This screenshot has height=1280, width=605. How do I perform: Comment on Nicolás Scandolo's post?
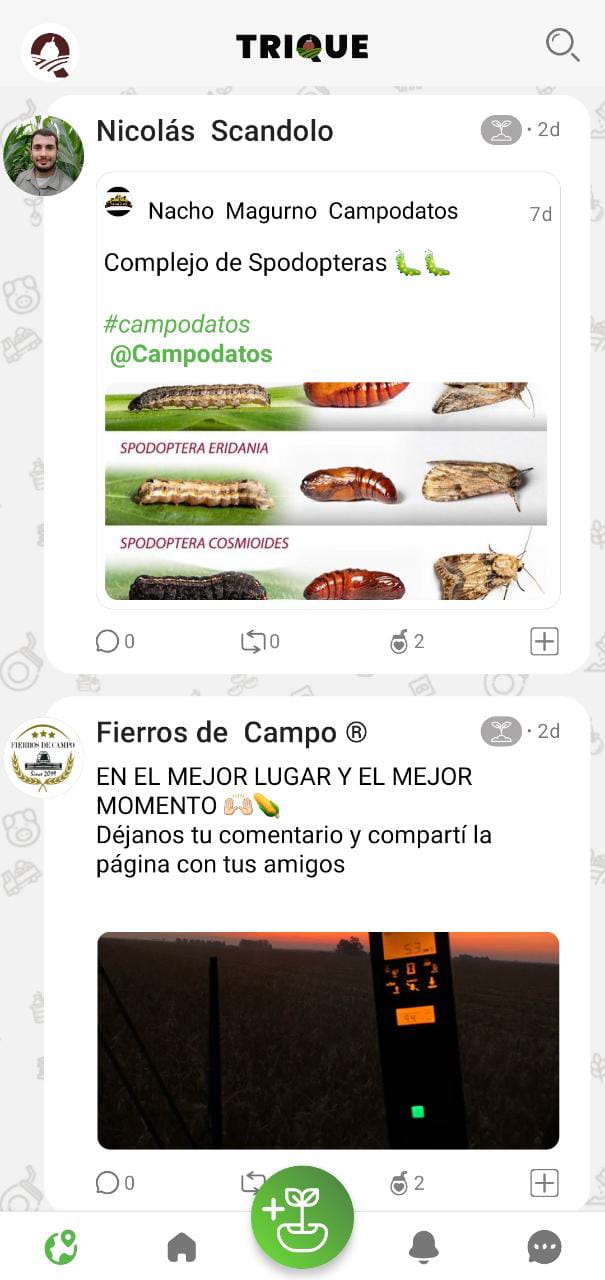[108, 641]
